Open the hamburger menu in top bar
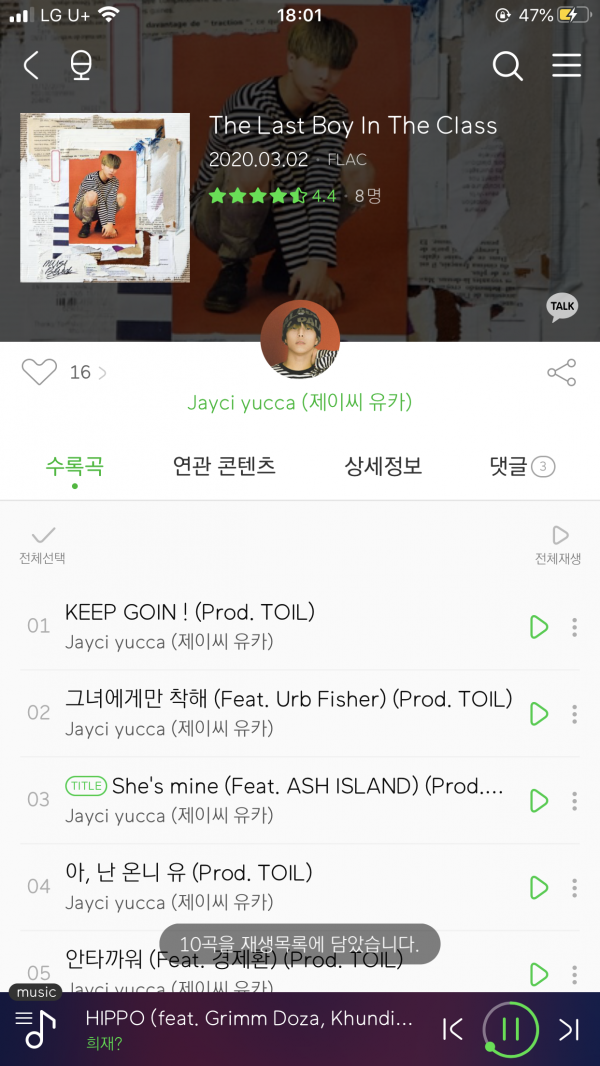This screenshot has width=600, height=1066. coord(566,66)
